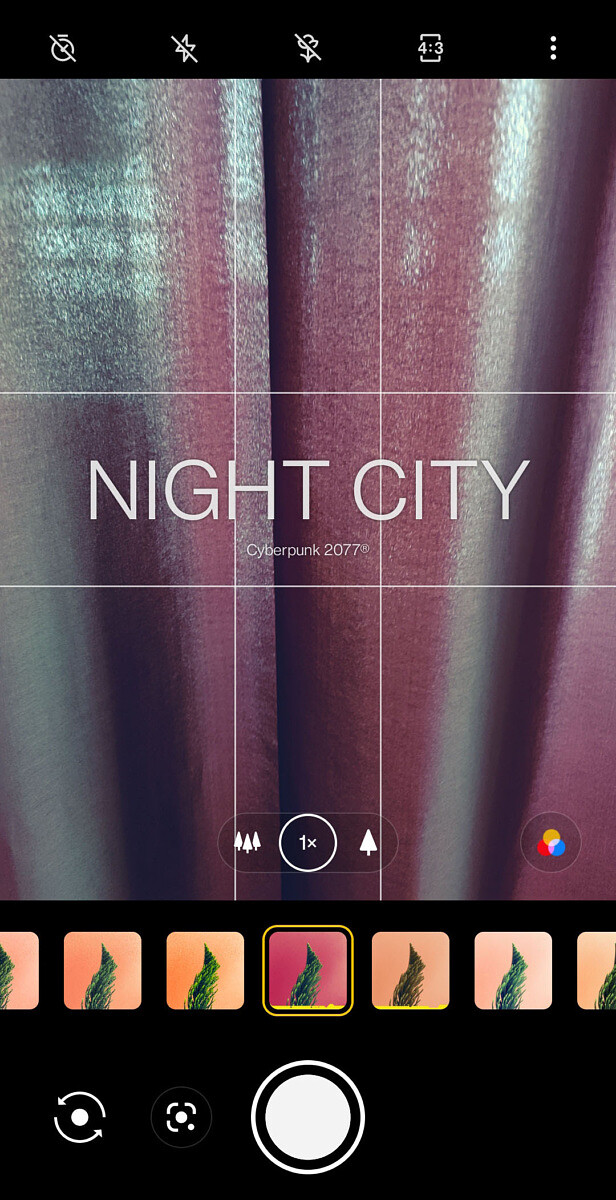
Task: Switch to the telephoto single-tree lens
Action: point(369,843)
